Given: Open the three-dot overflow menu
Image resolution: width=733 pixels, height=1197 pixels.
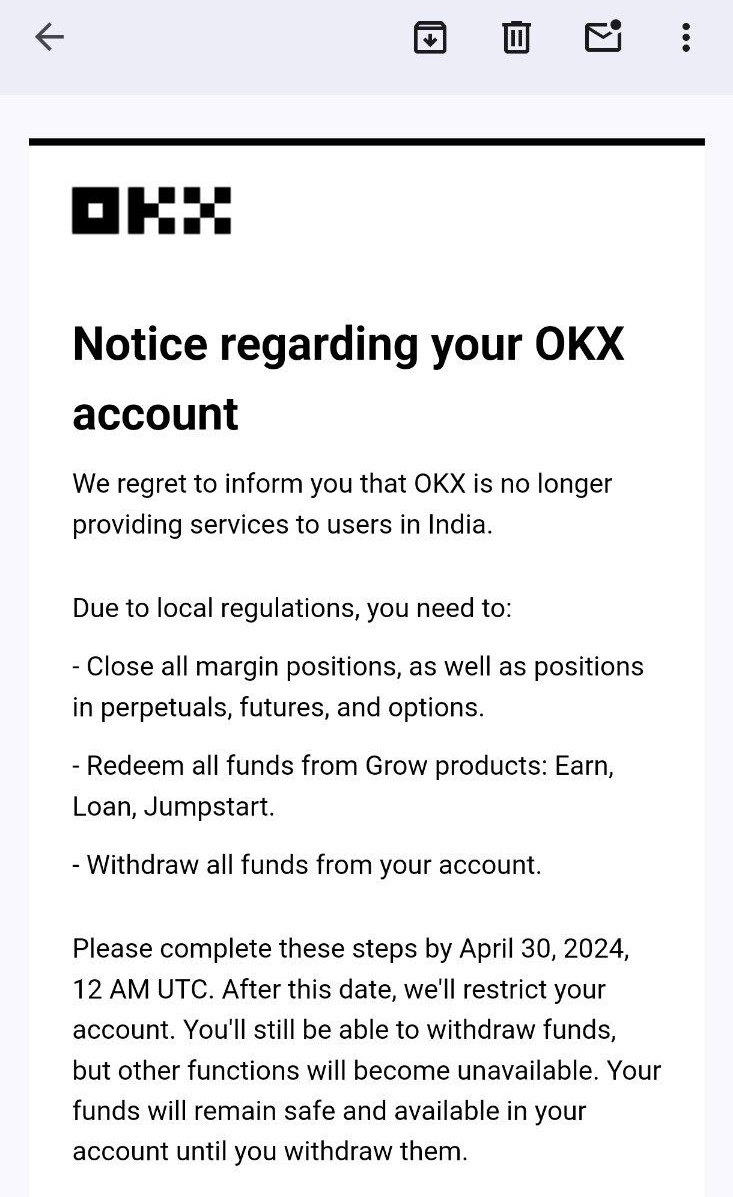Looking at the screenshot, I should pos(685,37).
